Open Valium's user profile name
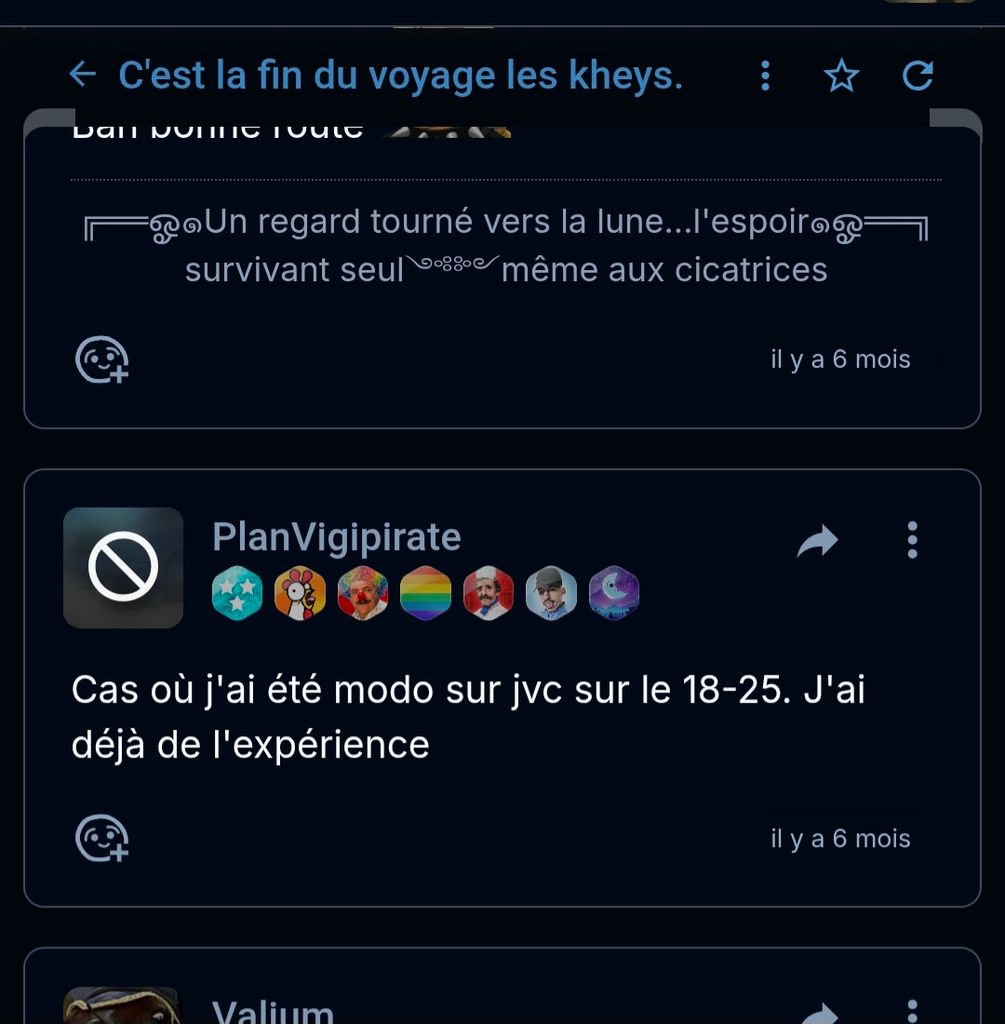Viewport: 1005px width, 1024px height. click(272, 1012)
